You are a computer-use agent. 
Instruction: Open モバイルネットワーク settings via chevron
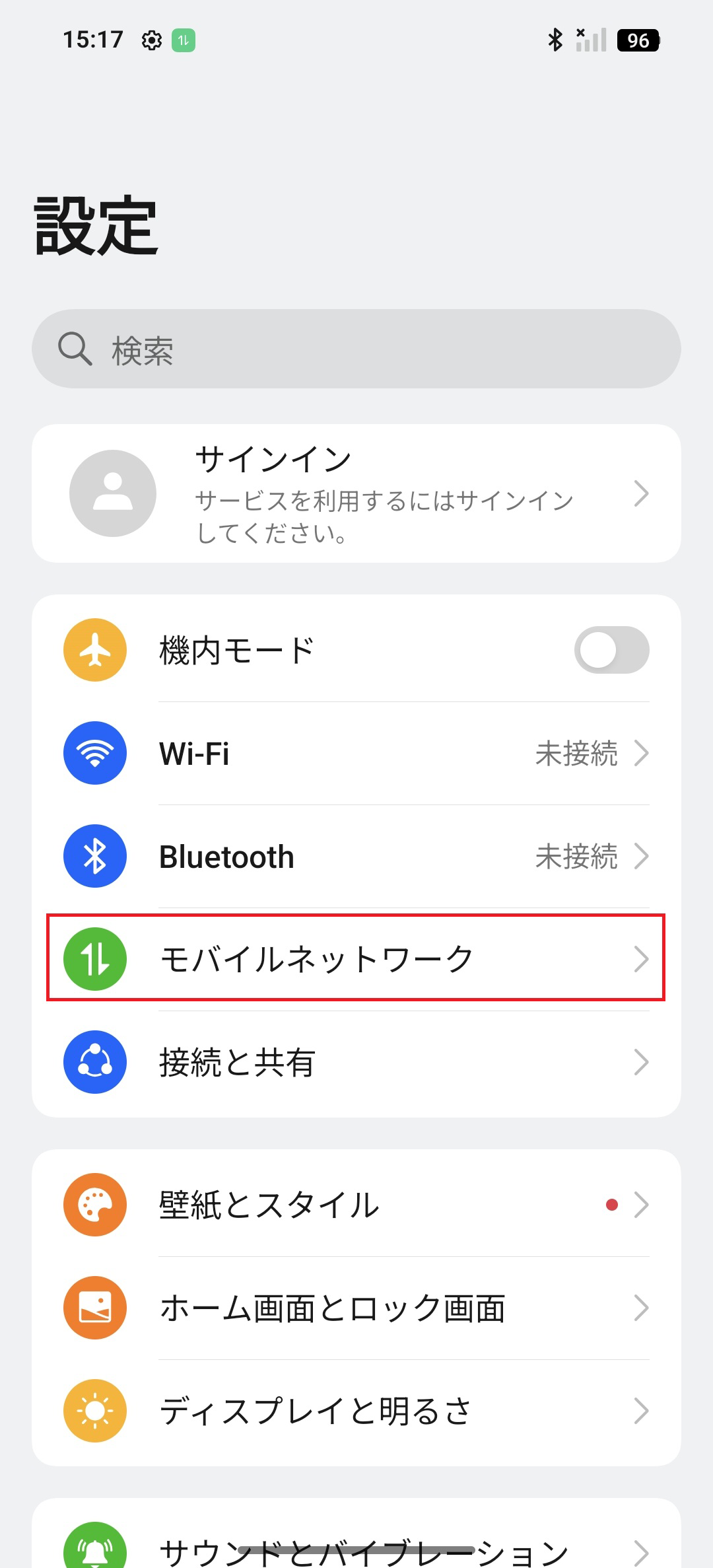[642, 959]
